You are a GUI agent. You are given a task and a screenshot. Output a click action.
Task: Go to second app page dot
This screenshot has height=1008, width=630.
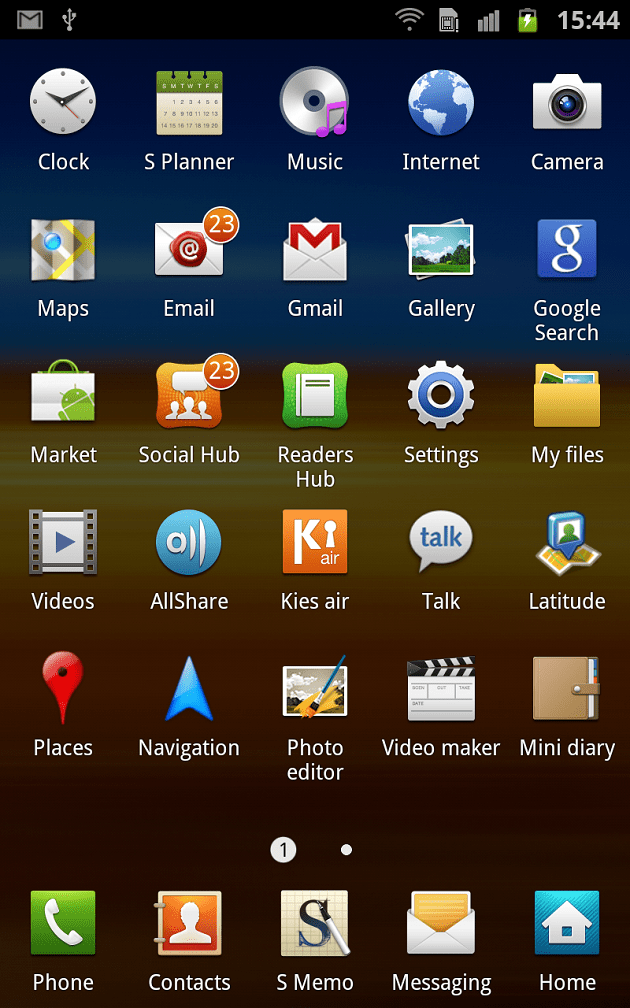346,850
